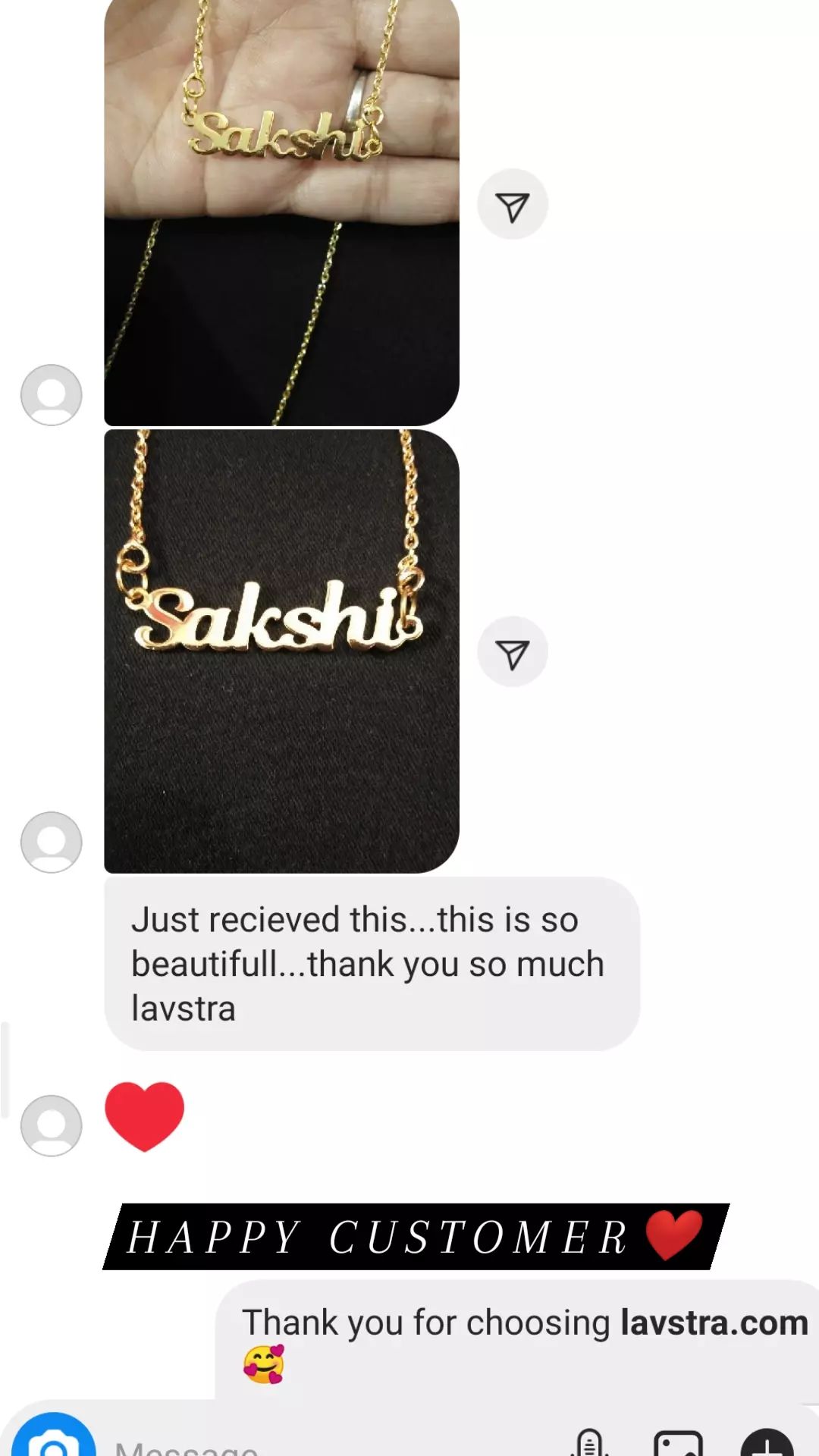Open the necklace photo on black fabric
Image resolution: width=819 pixels, height=1456 pixels.
pyautogui.click(x=281, y=651)
